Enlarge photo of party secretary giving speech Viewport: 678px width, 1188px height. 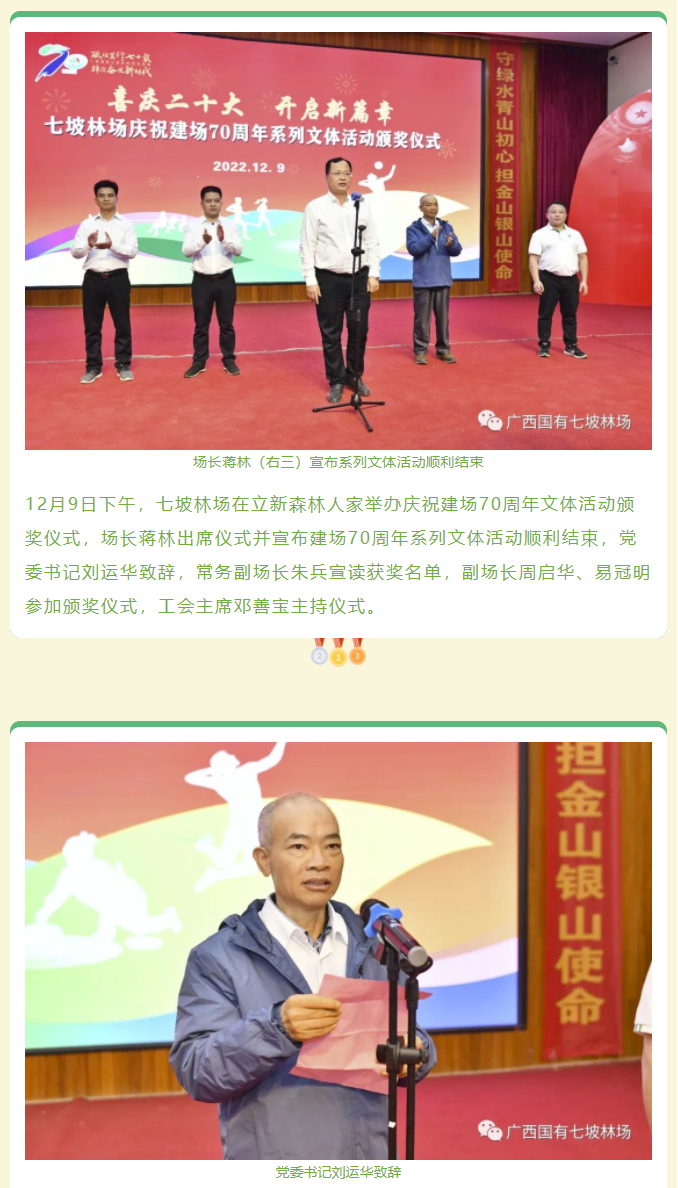pos(338,950)
